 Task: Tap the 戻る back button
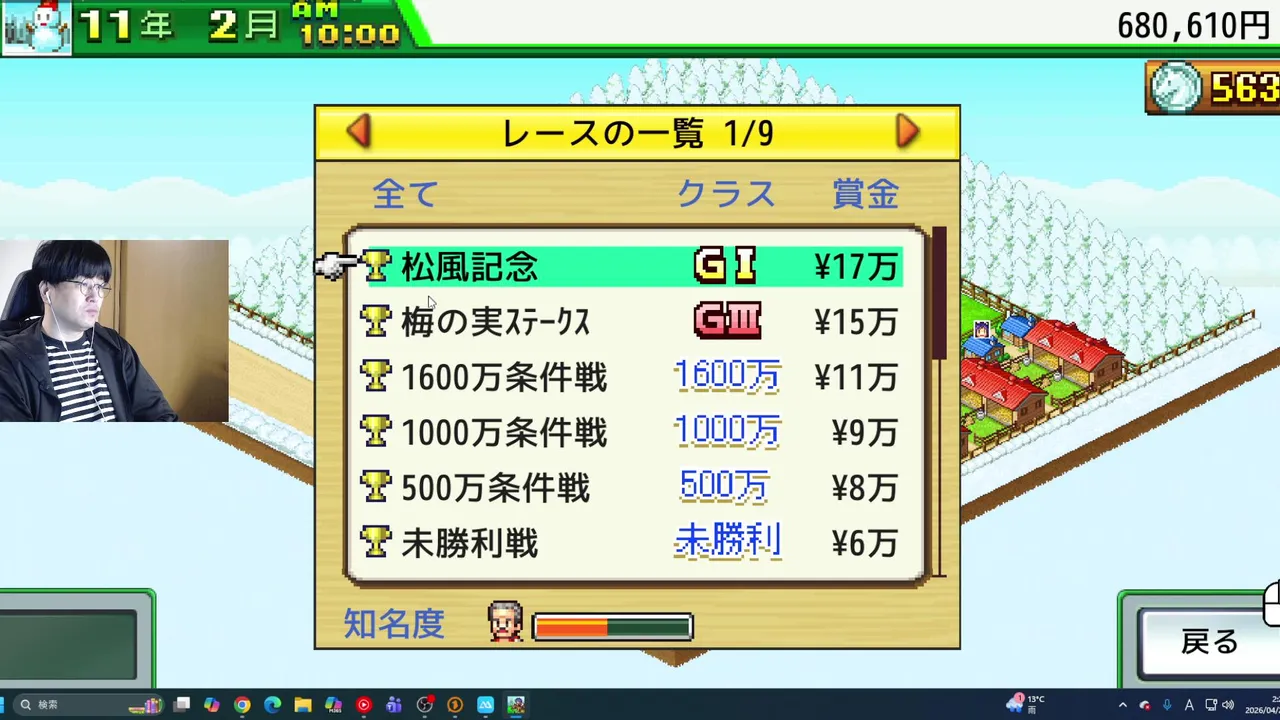pos(1208,642)
